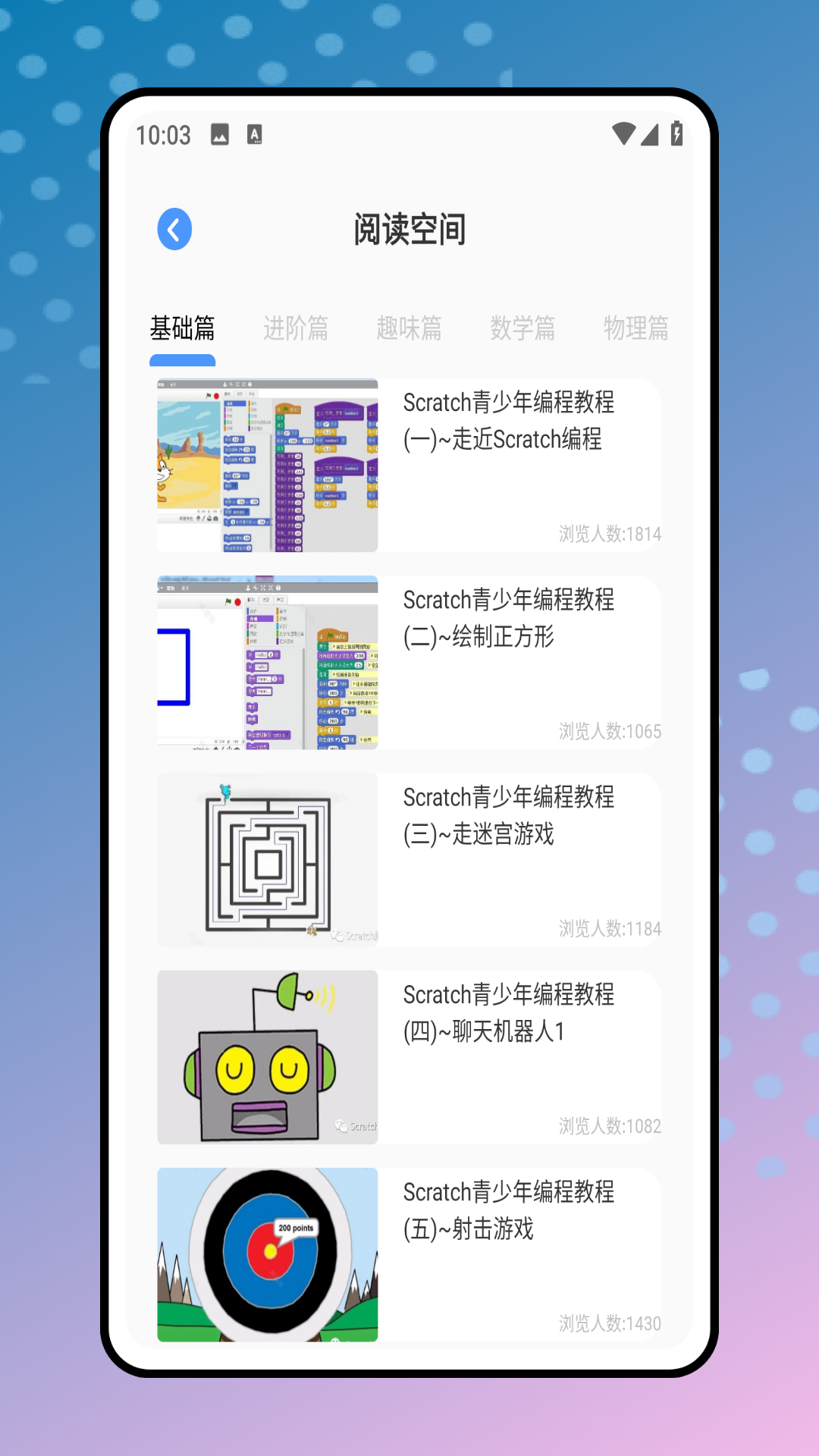The width and height of the screenshot is (819, 1456).
Task: Click the letter A notification icon
Action: pyautogui.click(x=253, y=134)
